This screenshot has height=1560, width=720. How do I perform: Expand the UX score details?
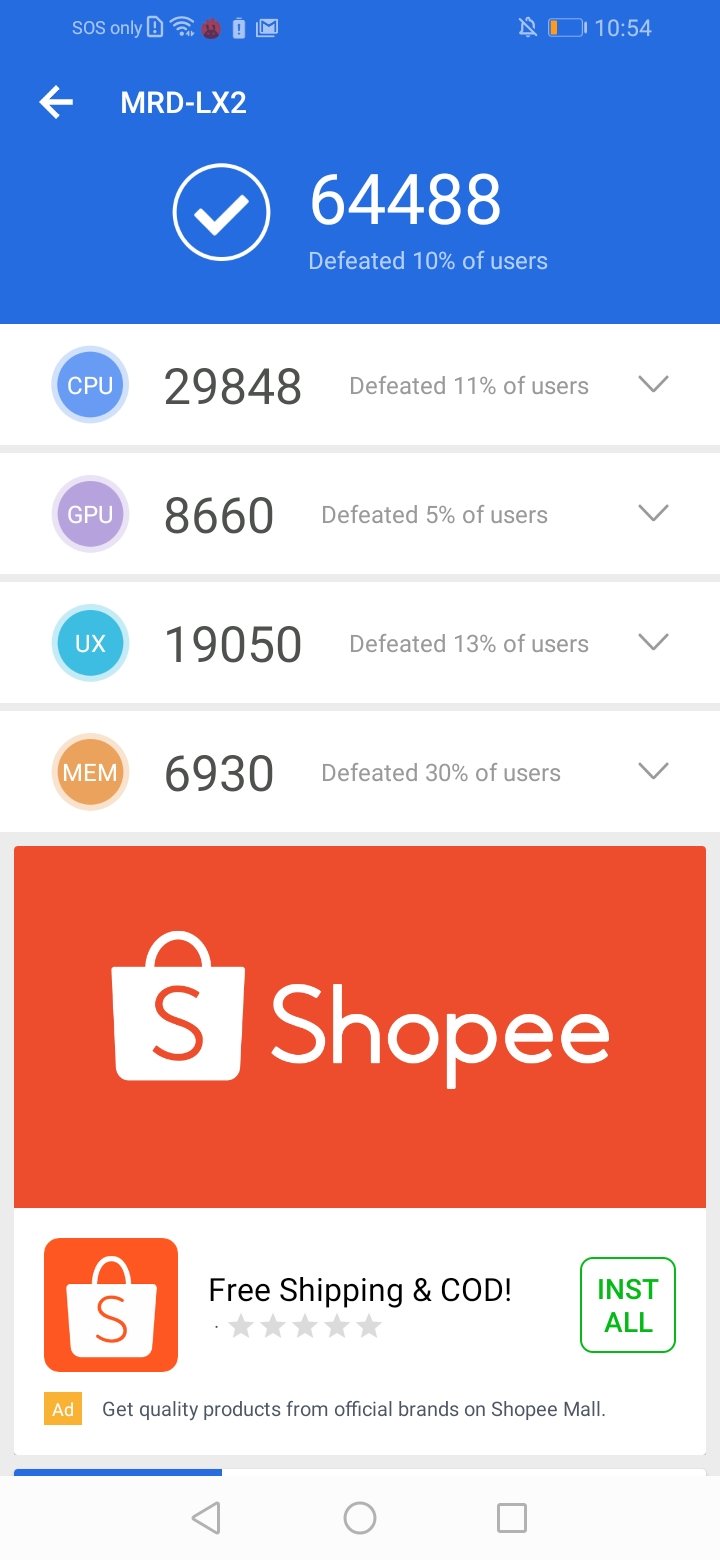pyautogui.click(x=652, y=643)
